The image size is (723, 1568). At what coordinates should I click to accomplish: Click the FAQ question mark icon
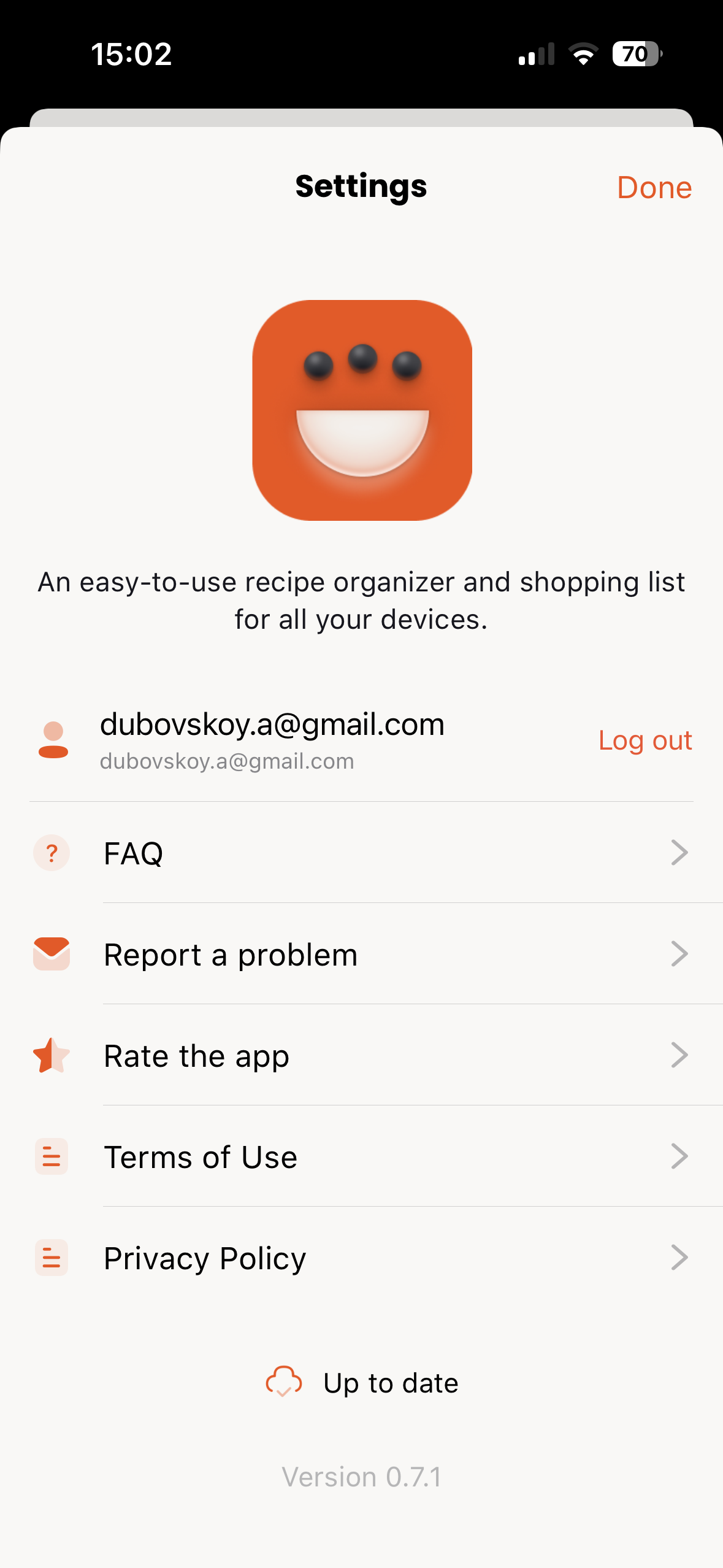point(51,853)
